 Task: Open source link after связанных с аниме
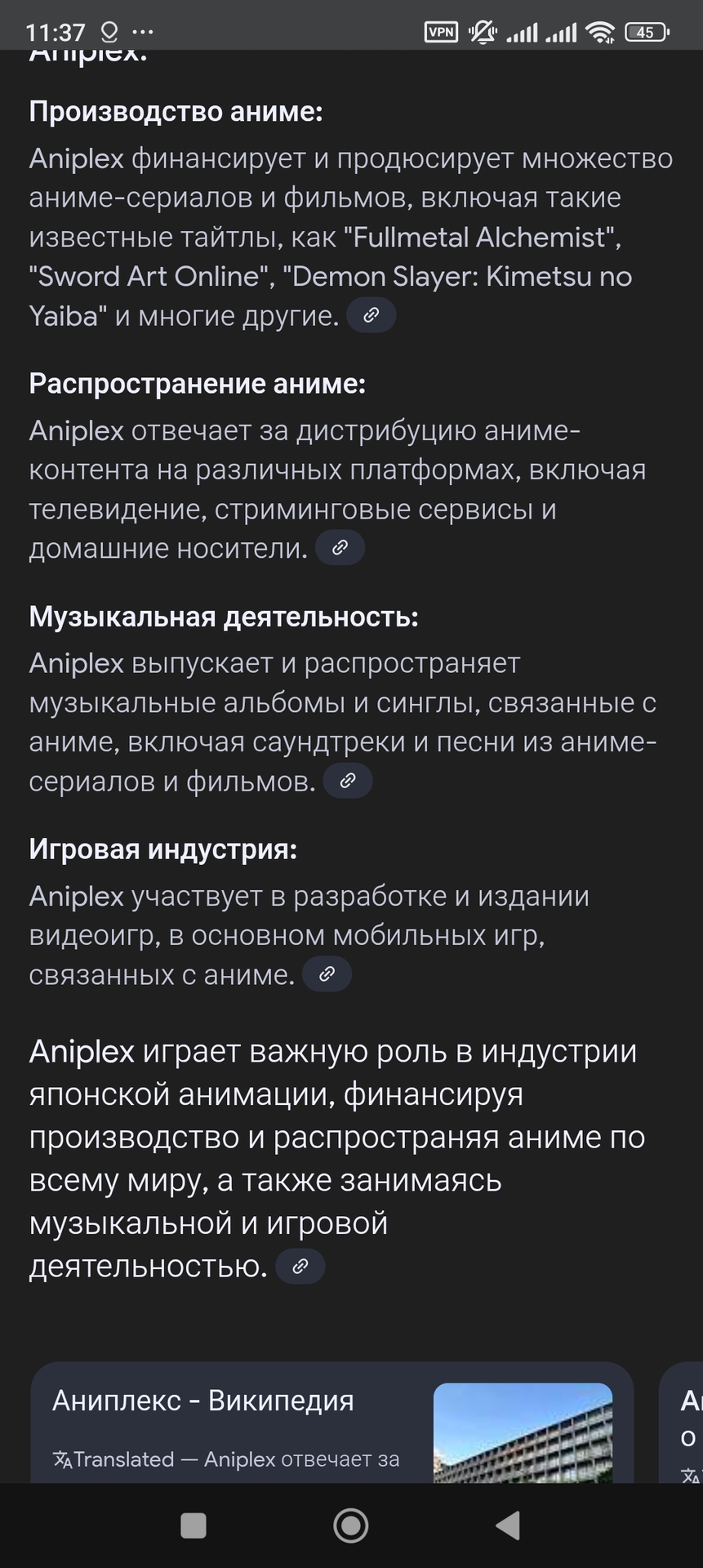(x=327, y=974)
